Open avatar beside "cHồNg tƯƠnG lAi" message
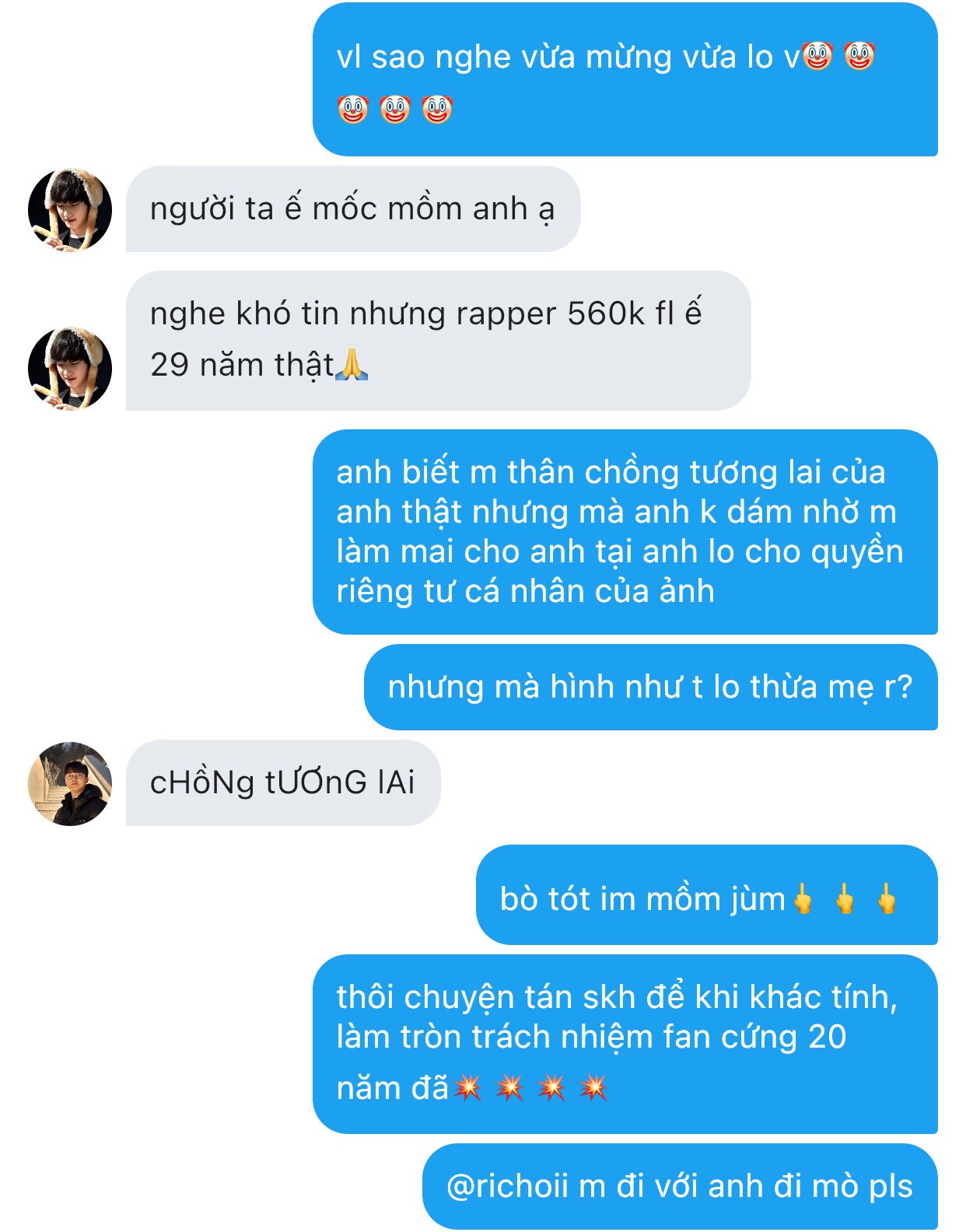This screenshot has height=1232, width=966. click(x=70, y=783)
